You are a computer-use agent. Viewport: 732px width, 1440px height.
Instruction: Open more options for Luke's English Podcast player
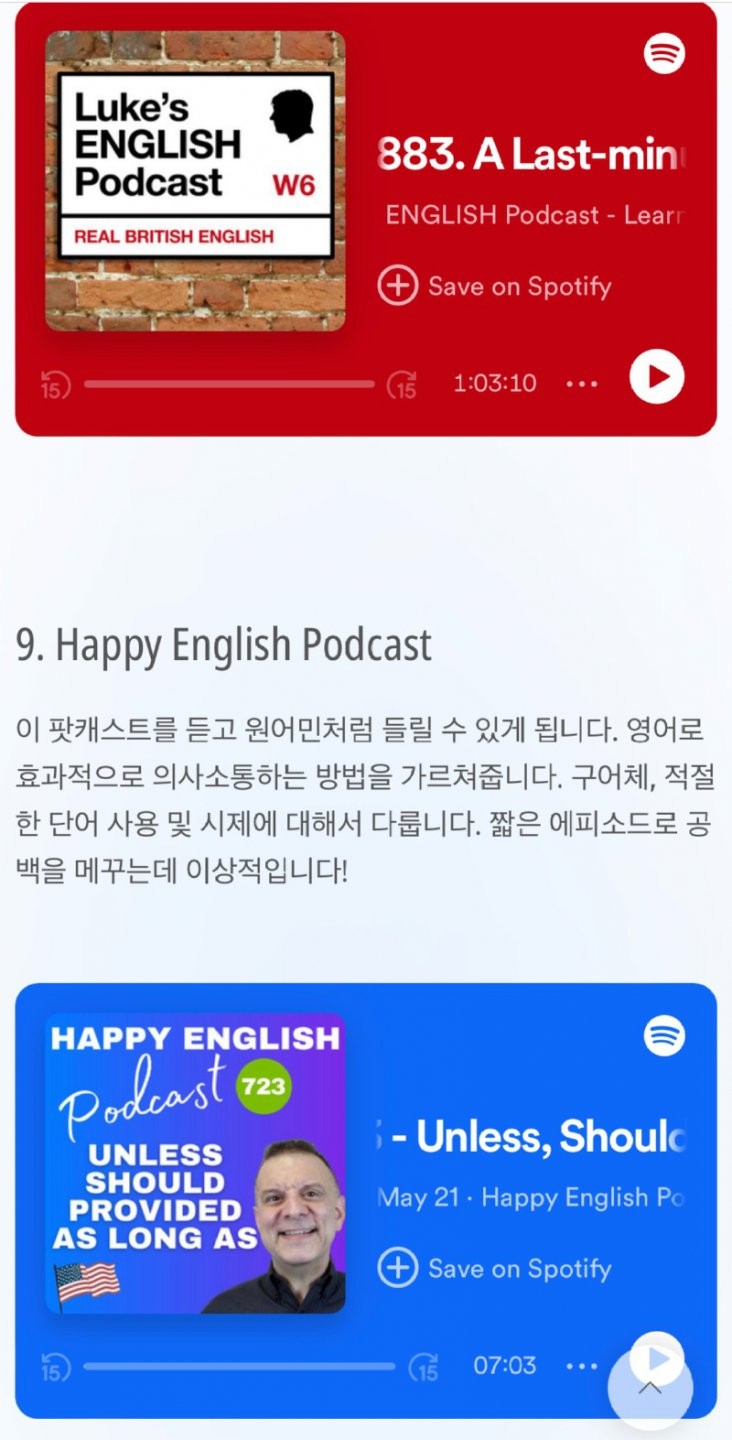582,384
